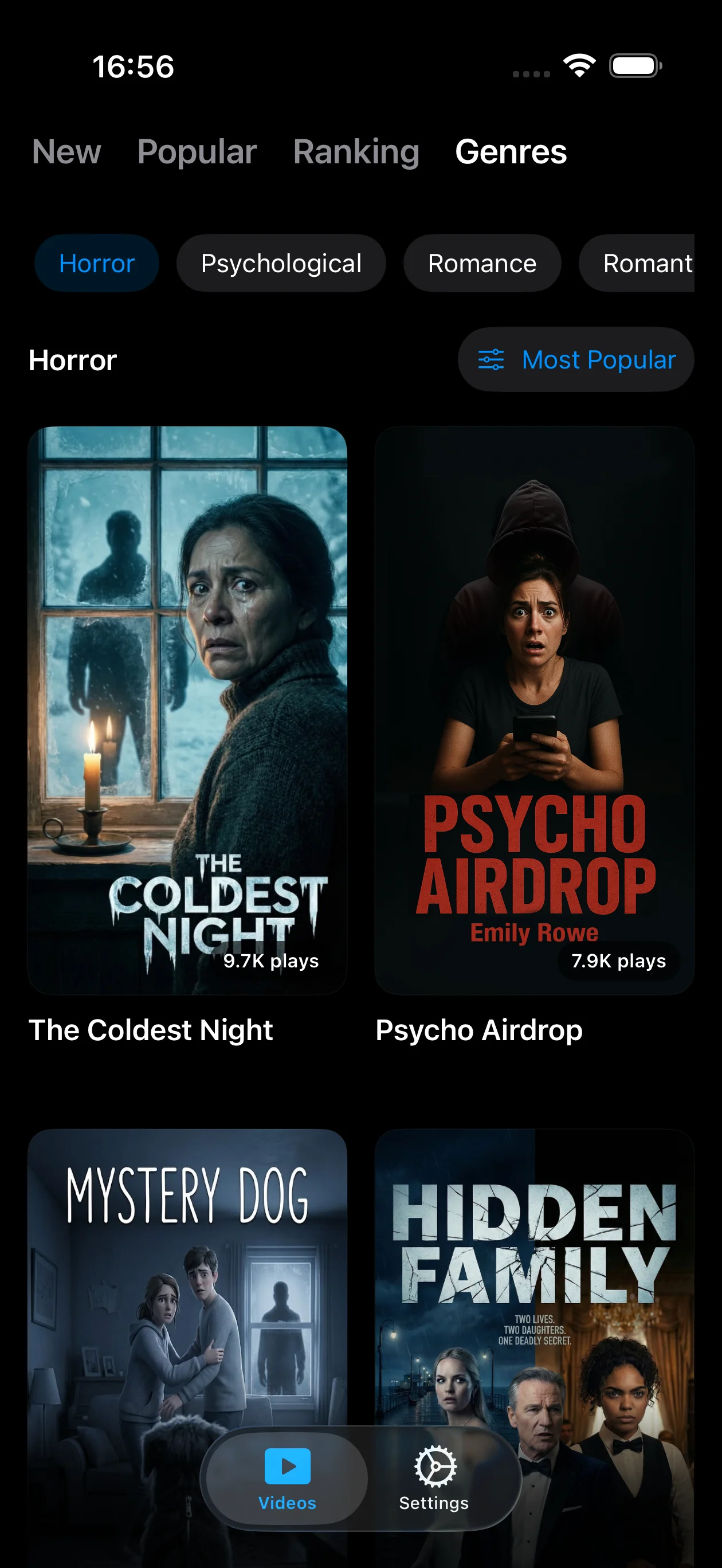Viewport: 722px width, 1568px height.
Task: Toggle the Horror genre chip off
Action: click(96, 263)
